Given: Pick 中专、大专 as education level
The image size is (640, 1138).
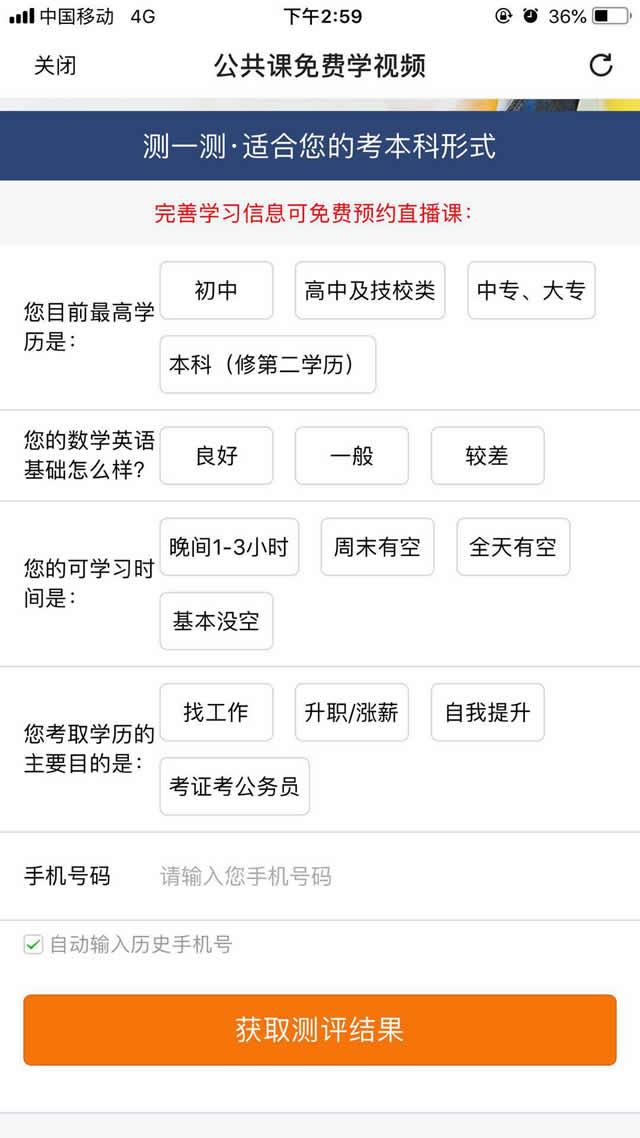Looking at the screenshot, I should click(x=531, y=291).
